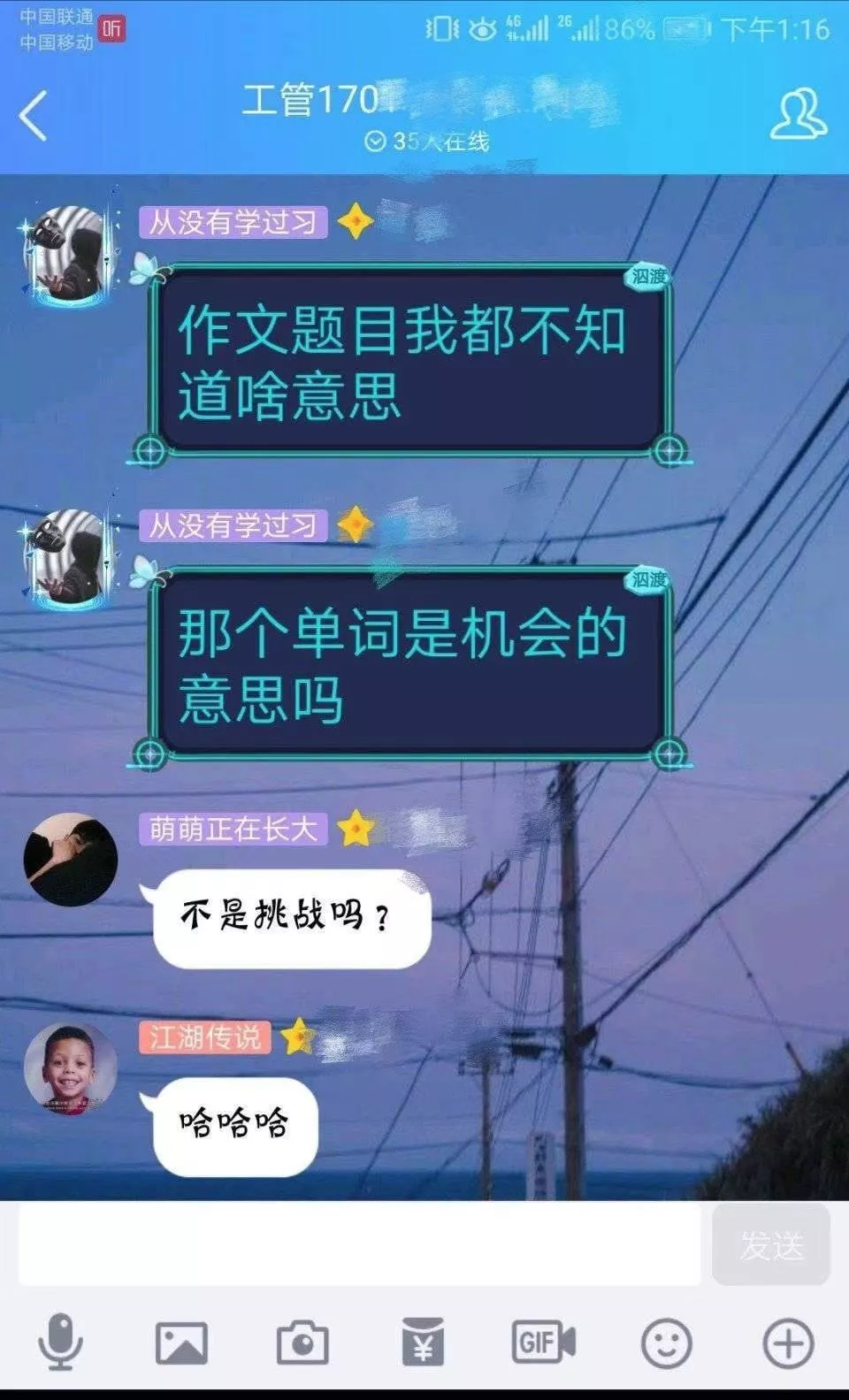The image size is (849, 1400).
Task: Go back from the group chat
Action: [x=34, y=115]
